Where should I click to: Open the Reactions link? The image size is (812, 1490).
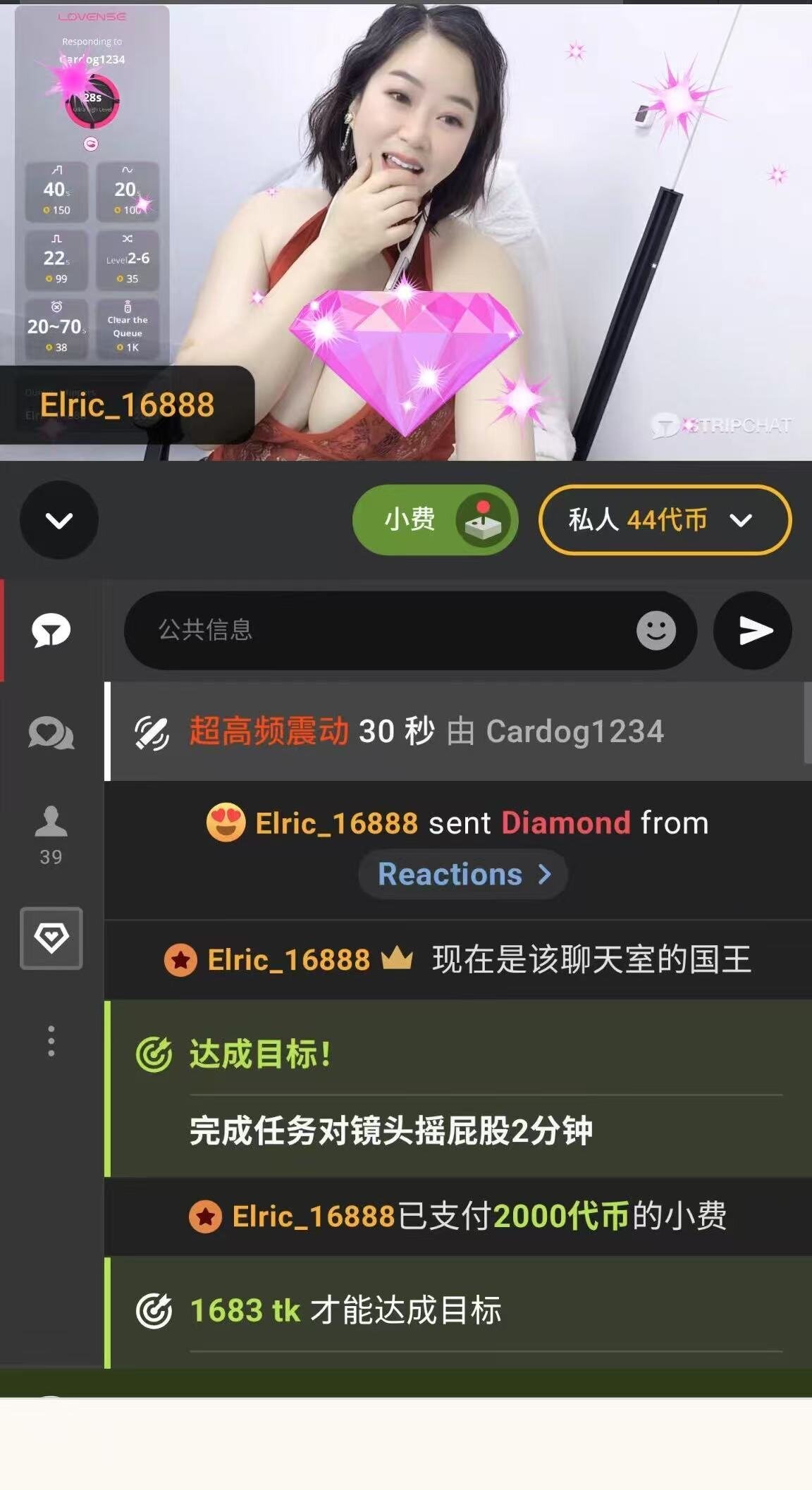[x=463, y=875]
